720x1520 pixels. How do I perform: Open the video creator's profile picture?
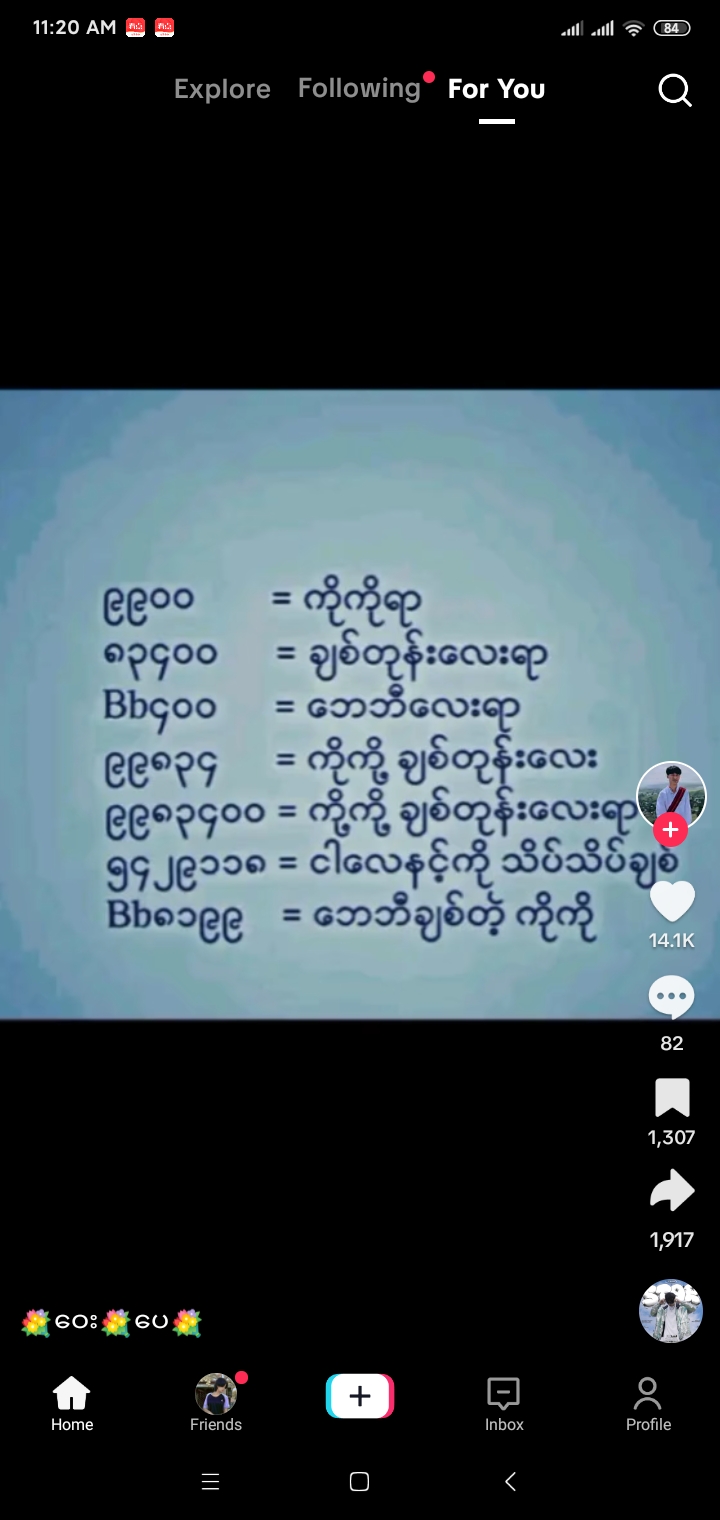click(x=671, y=794)
